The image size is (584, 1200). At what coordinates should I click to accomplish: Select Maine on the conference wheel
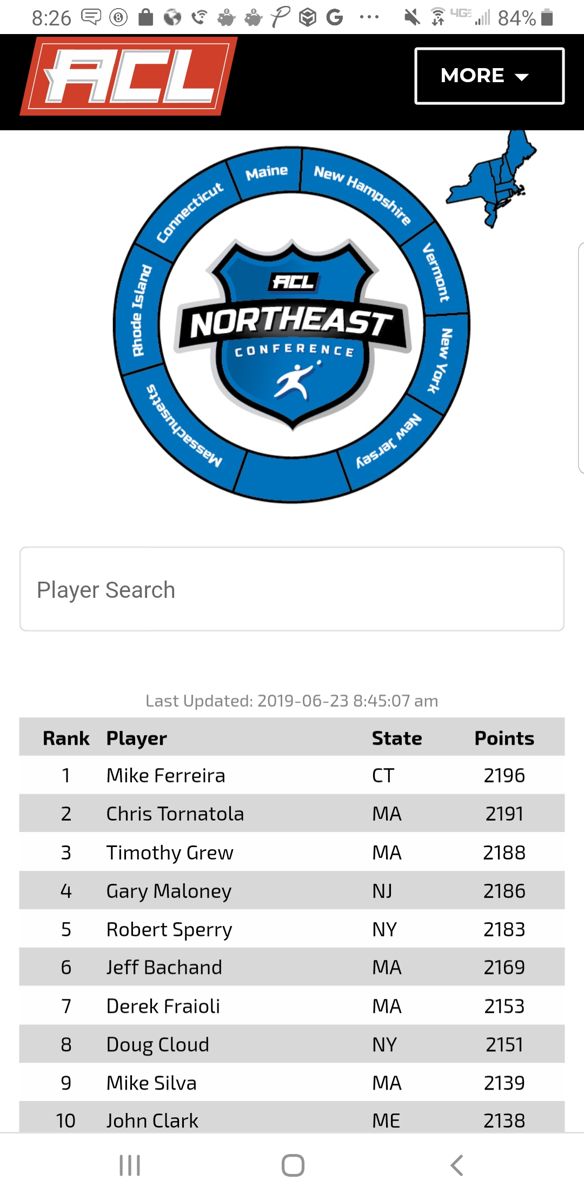click(266, 172)
